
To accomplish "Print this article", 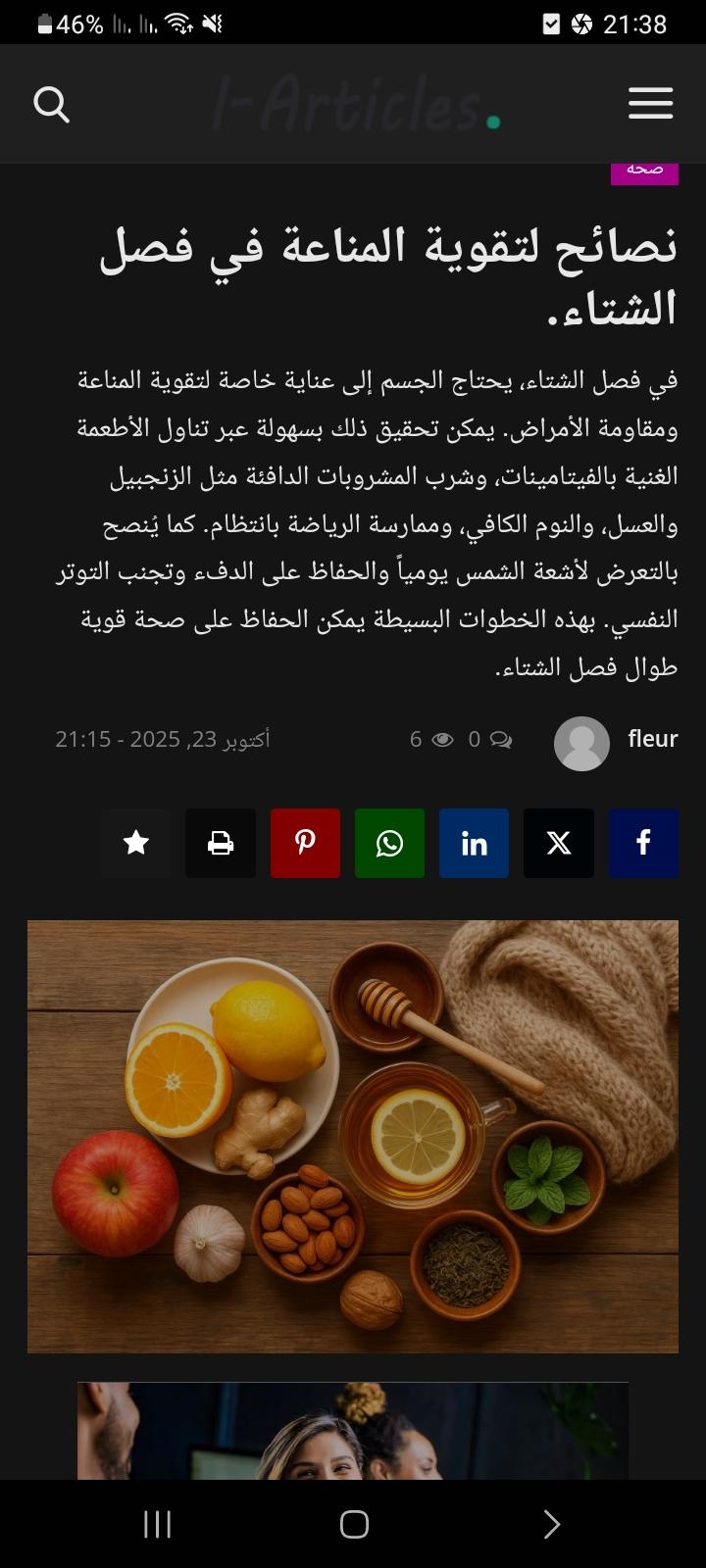I will pos(221,843).
